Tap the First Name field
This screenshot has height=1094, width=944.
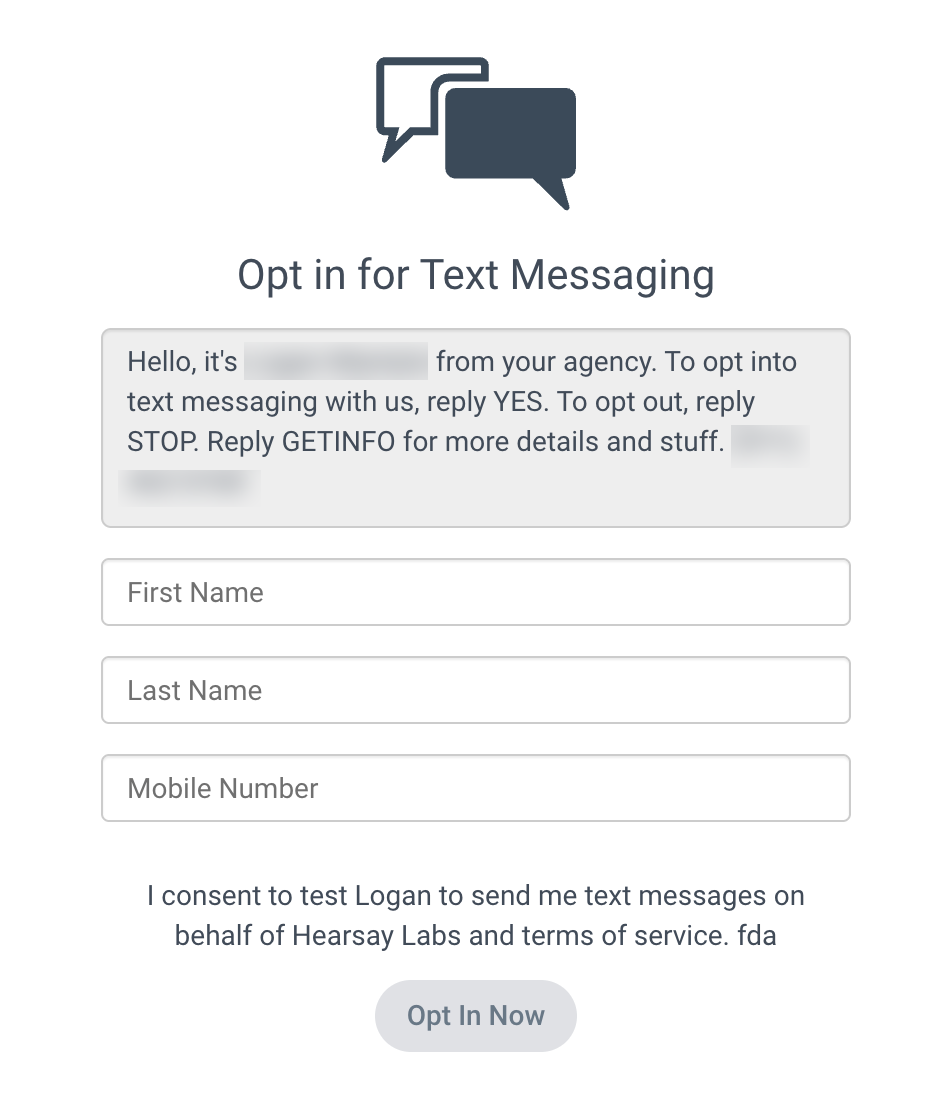coord(475,592)
